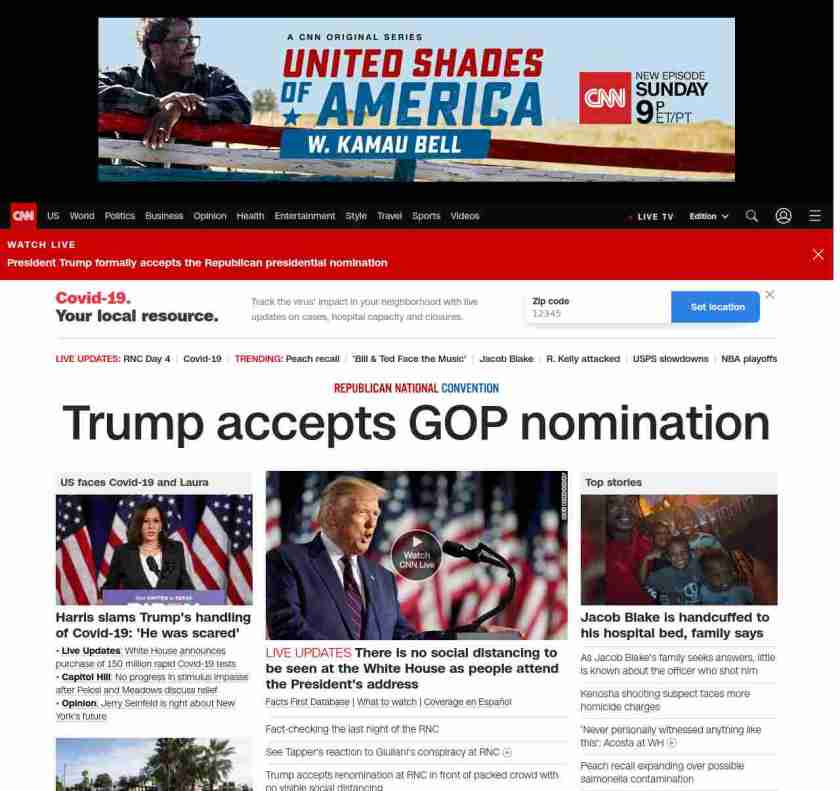840x791 pixels.
Task: Open the United Shades of America ad
Action: click(x=416, y=99)
